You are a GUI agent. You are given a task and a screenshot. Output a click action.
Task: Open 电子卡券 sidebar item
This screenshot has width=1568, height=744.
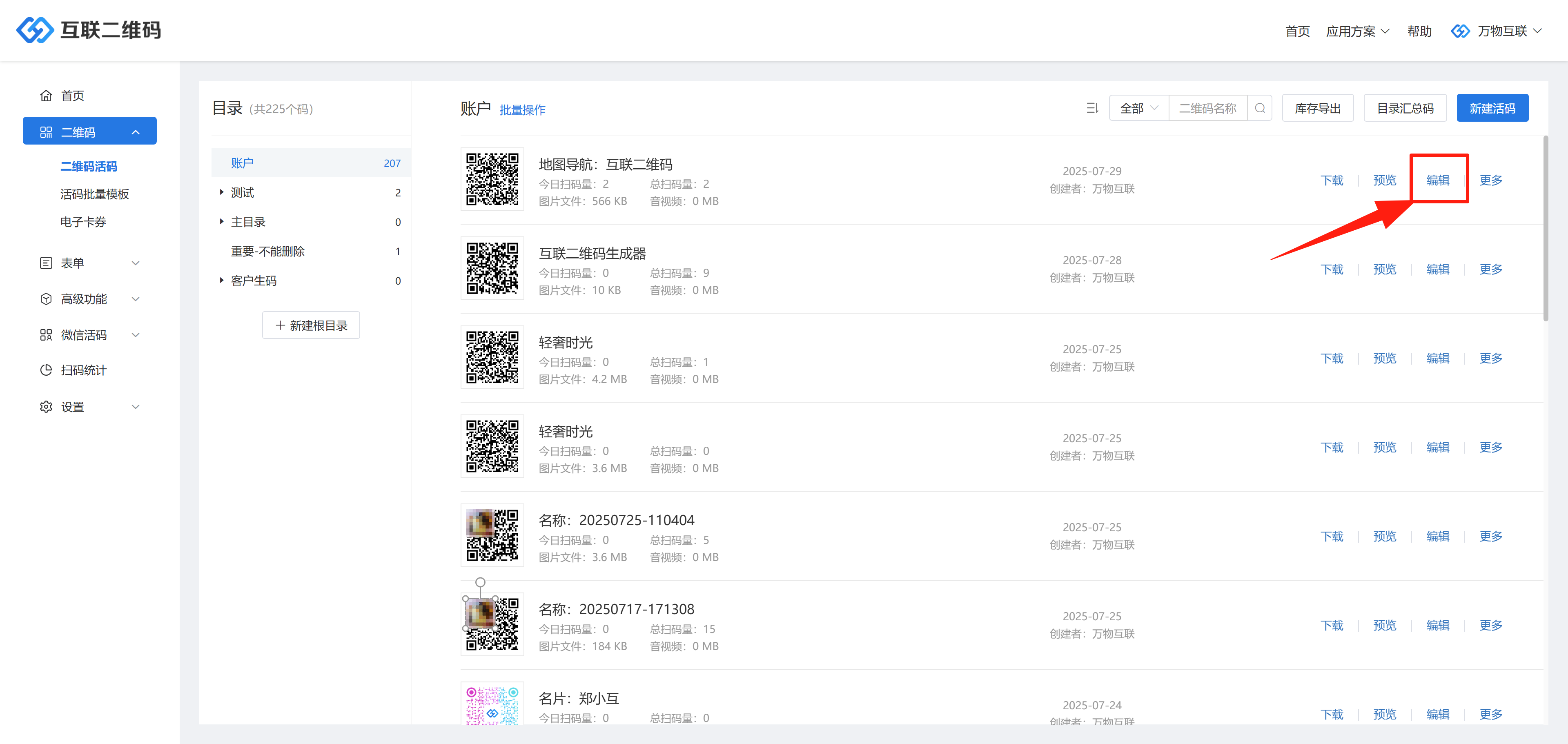tap(83, 222)
